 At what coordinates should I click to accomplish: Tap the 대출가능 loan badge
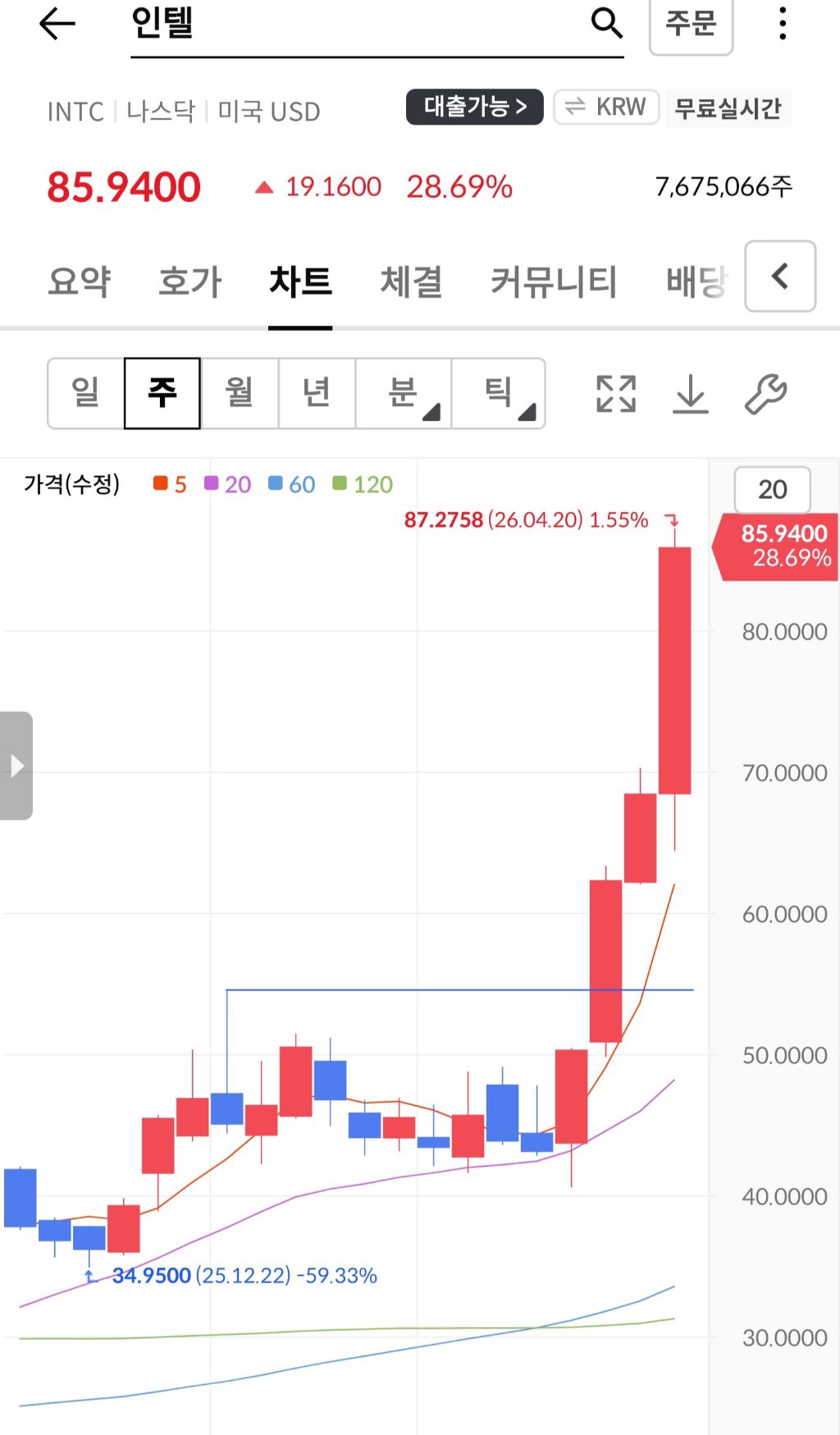[475, 107]
